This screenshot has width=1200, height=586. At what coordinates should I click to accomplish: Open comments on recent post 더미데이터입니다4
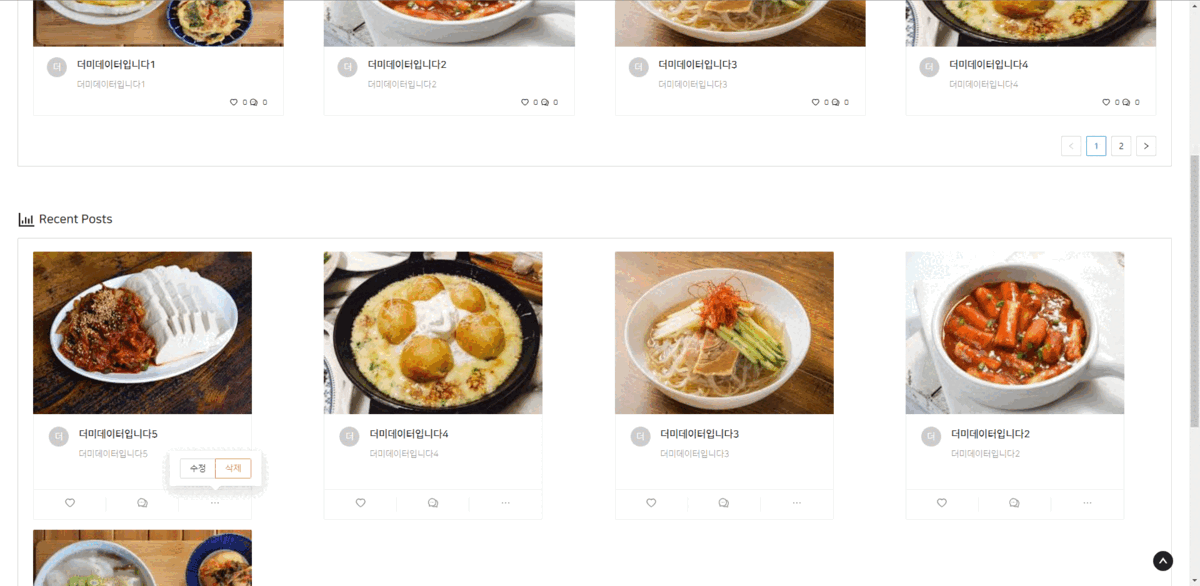(433, 503)
